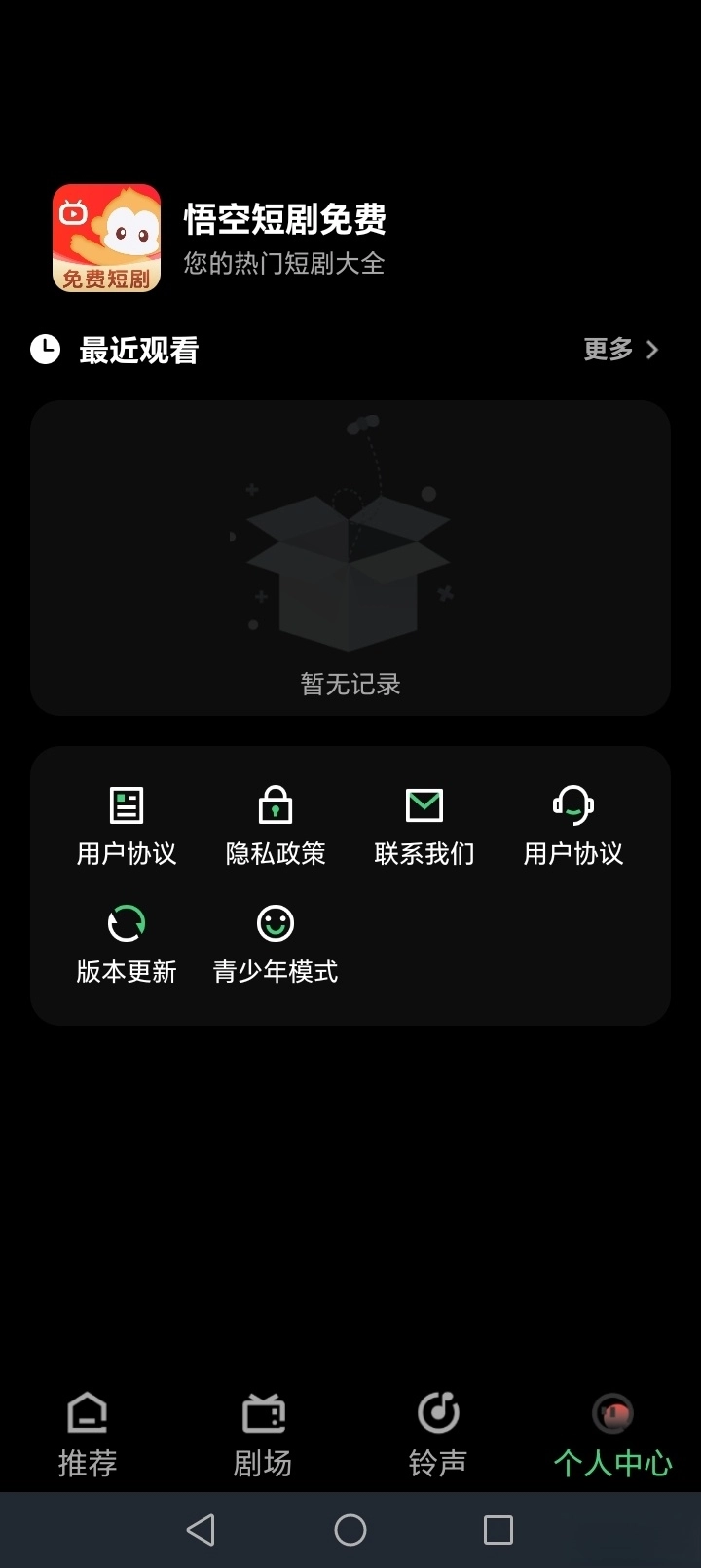
Task: Click the clock icon beside 最近观看
Action: click(x=43, y=349)
